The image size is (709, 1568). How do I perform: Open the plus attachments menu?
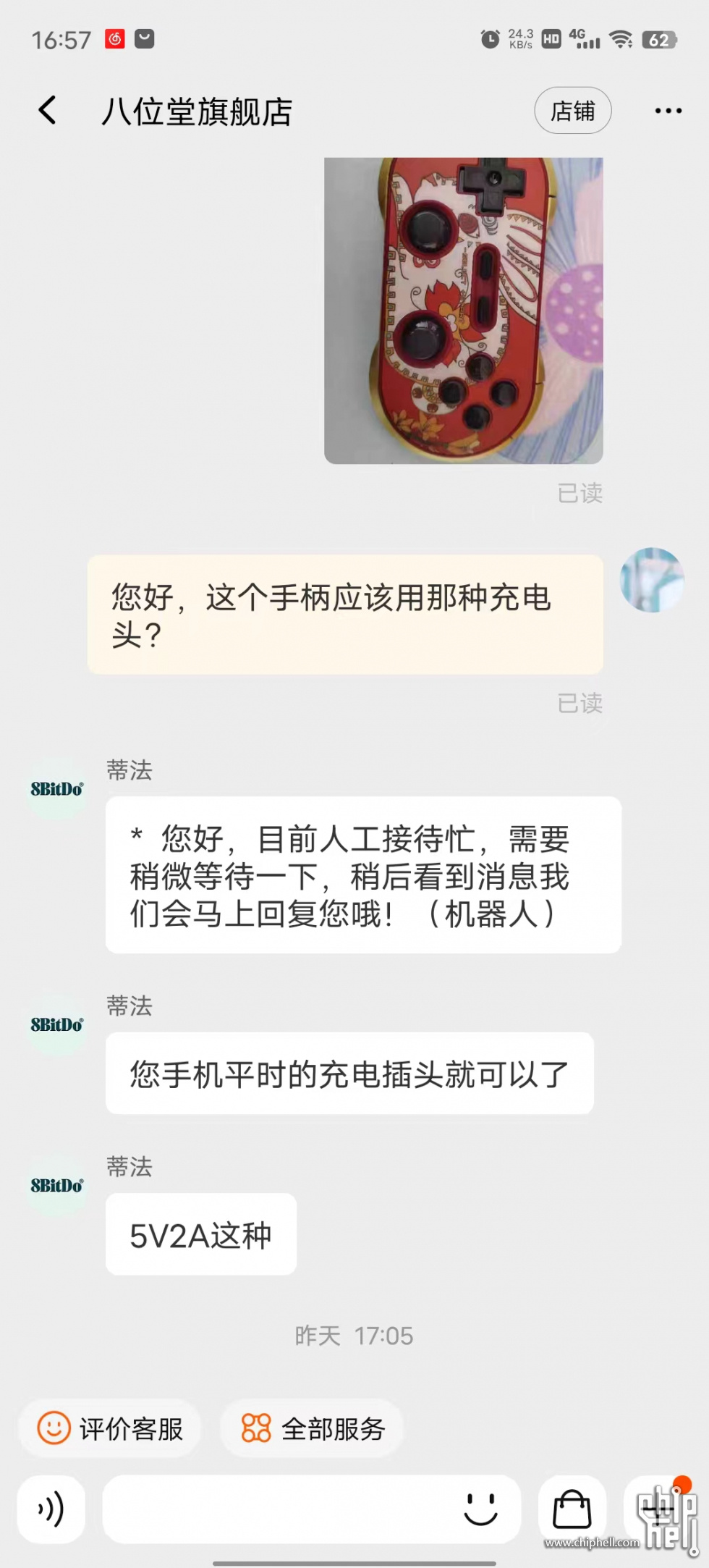coord(657,1509)
